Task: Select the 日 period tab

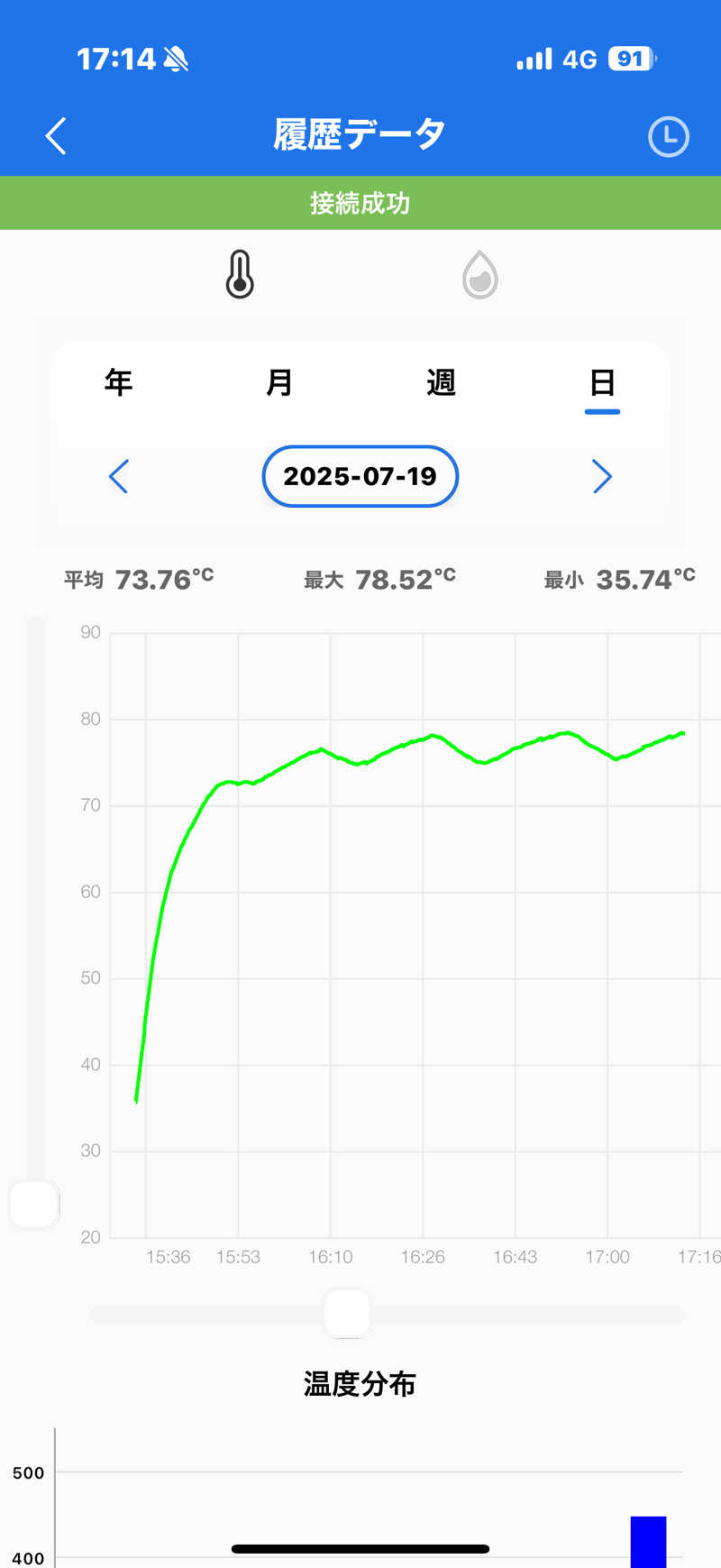Action: pos(602,382)
